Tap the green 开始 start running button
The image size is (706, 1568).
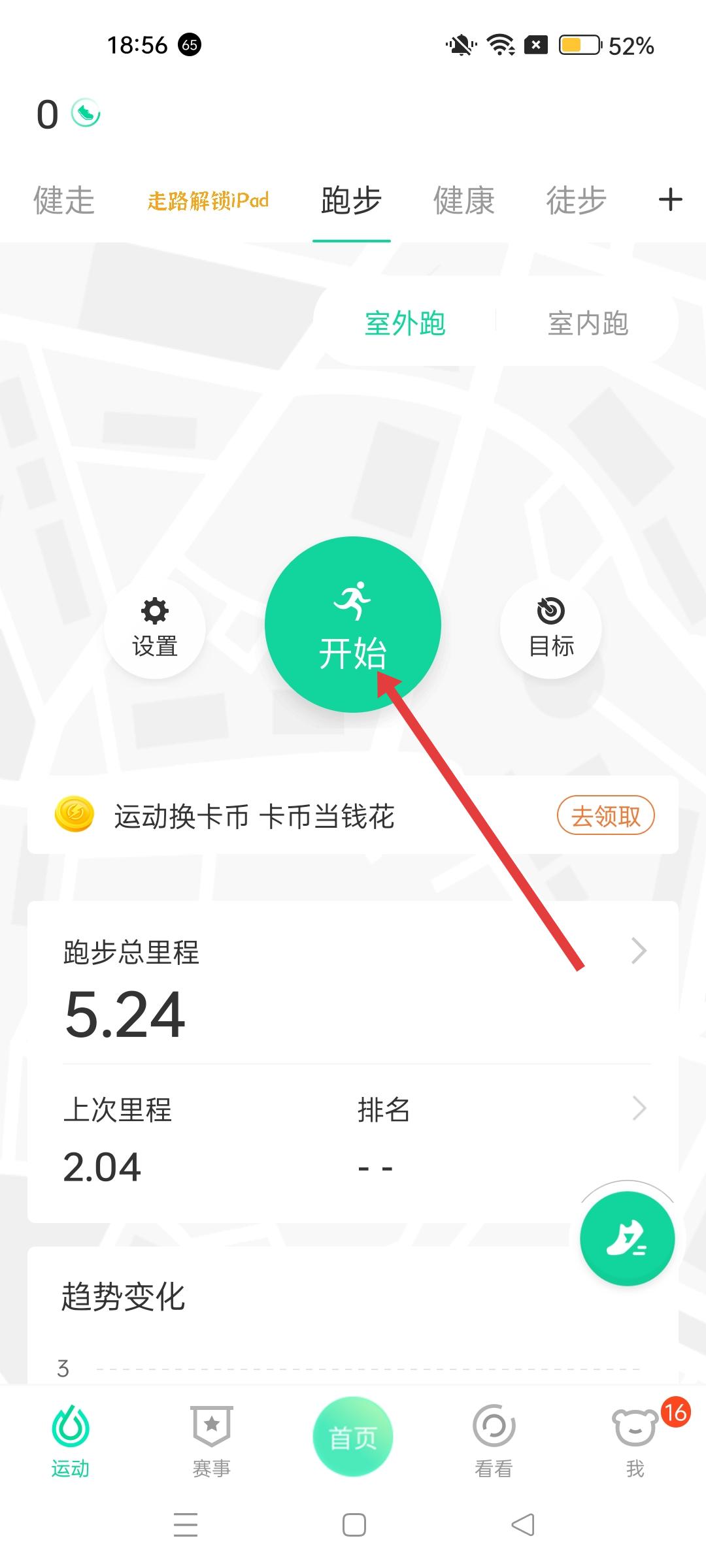click(x=352, y=625)
